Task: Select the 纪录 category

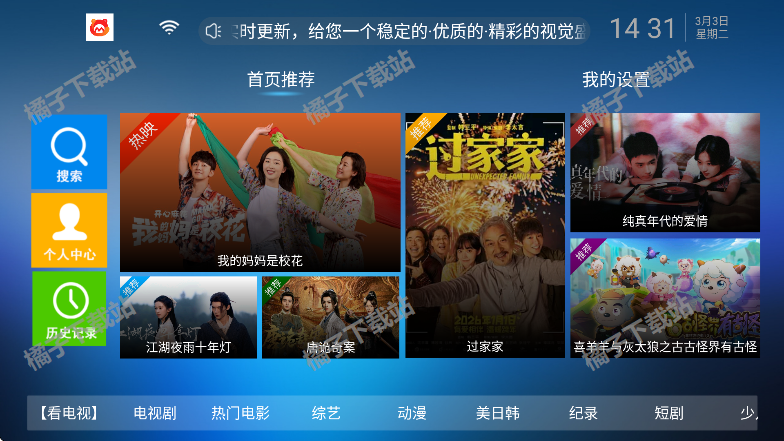Action: 583,413
